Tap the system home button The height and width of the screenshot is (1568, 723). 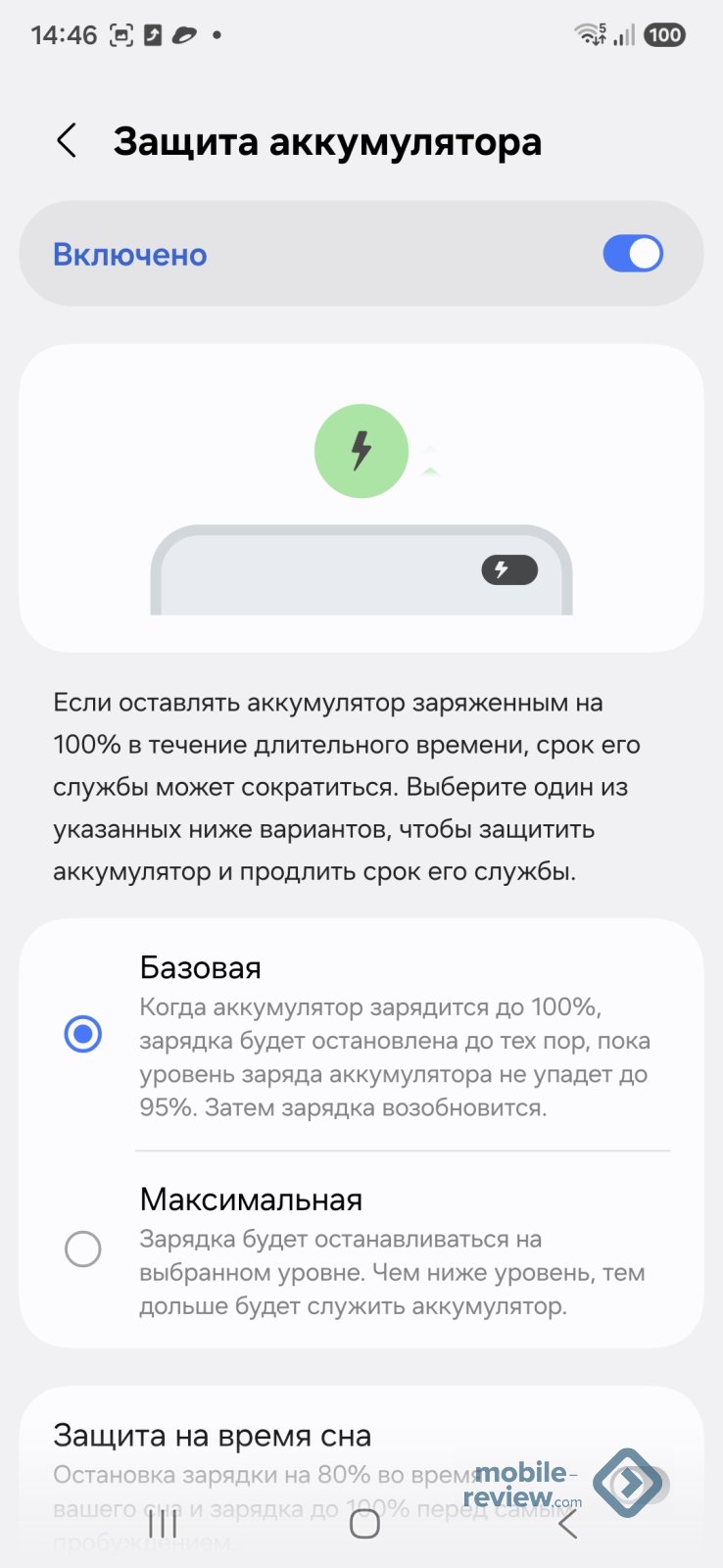[x=364, y=1523]
